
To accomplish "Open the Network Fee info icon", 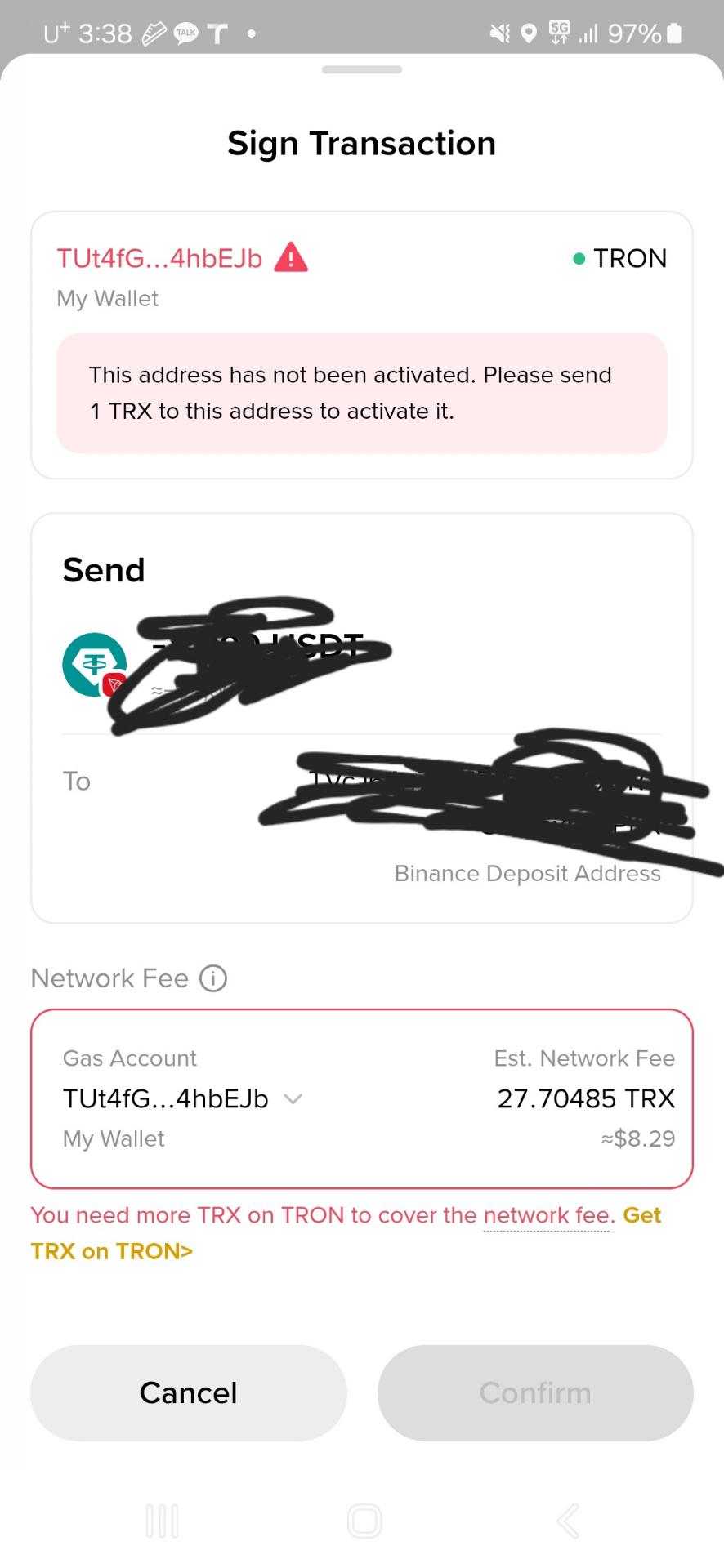I will click(x=213, y=978).
